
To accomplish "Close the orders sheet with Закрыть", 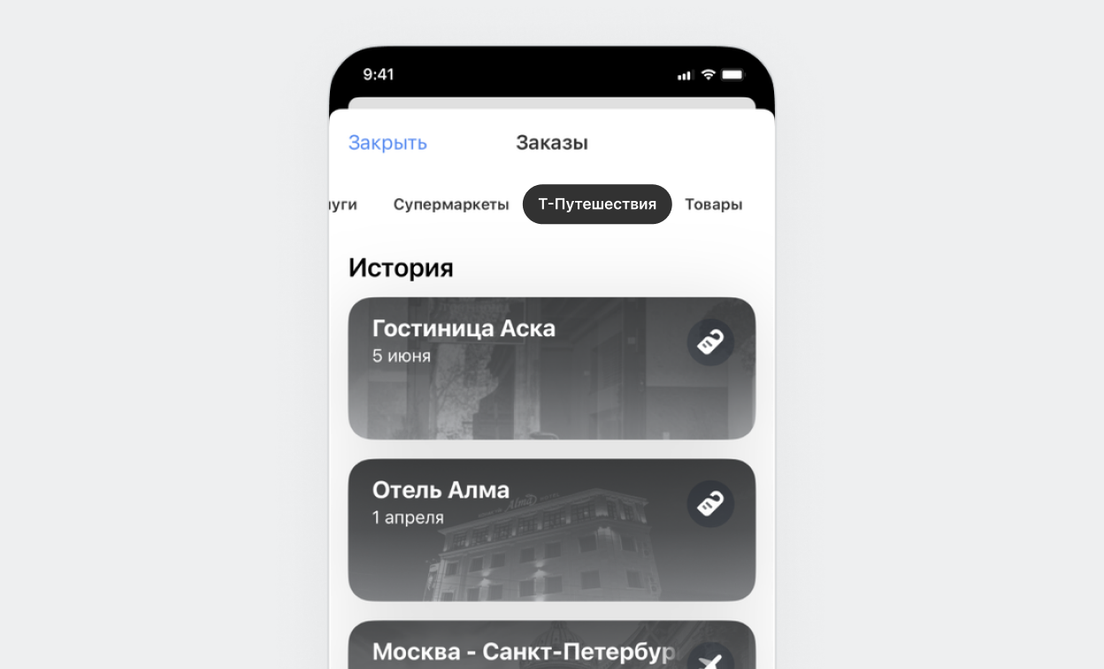I will (387, 143).
